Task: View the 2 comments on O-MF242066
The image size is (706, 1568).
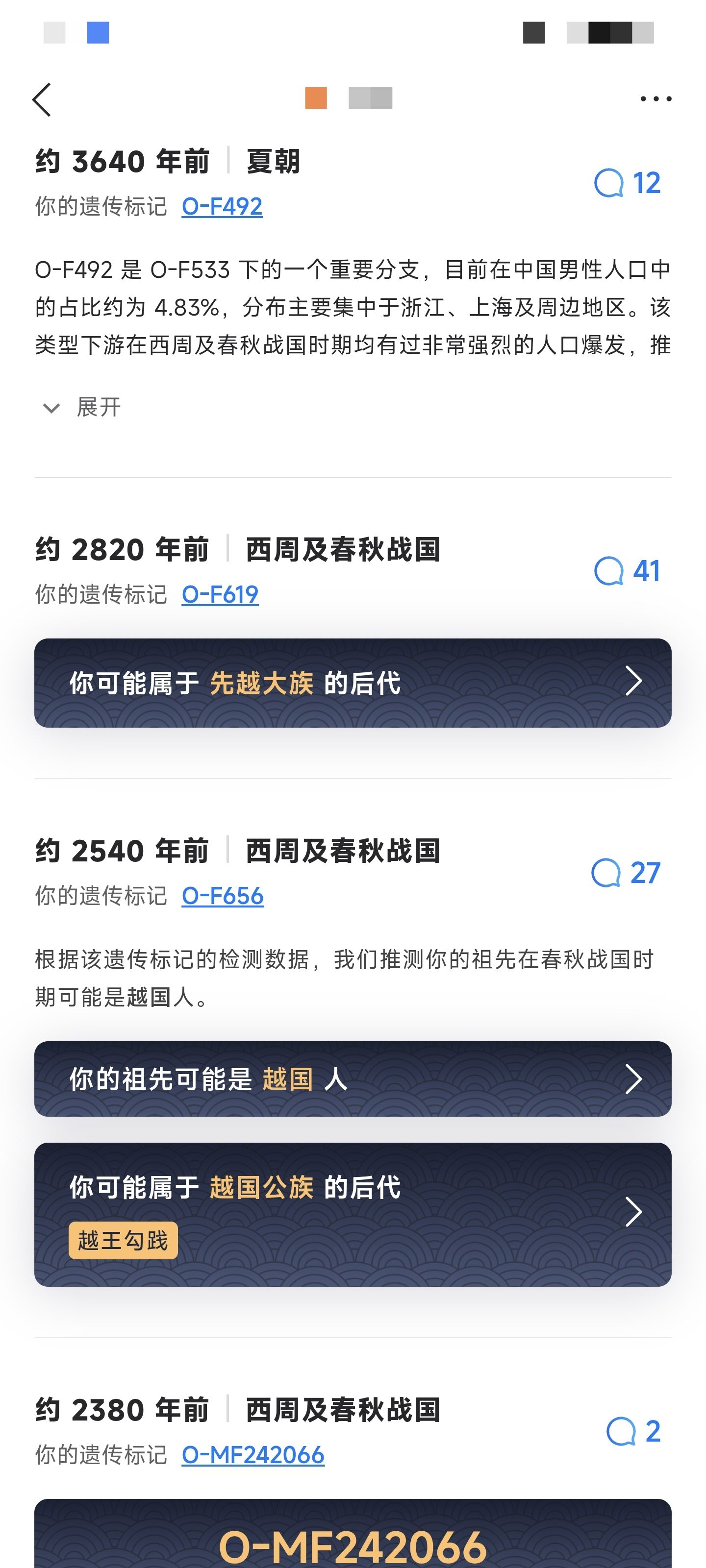Action: 633,1432
